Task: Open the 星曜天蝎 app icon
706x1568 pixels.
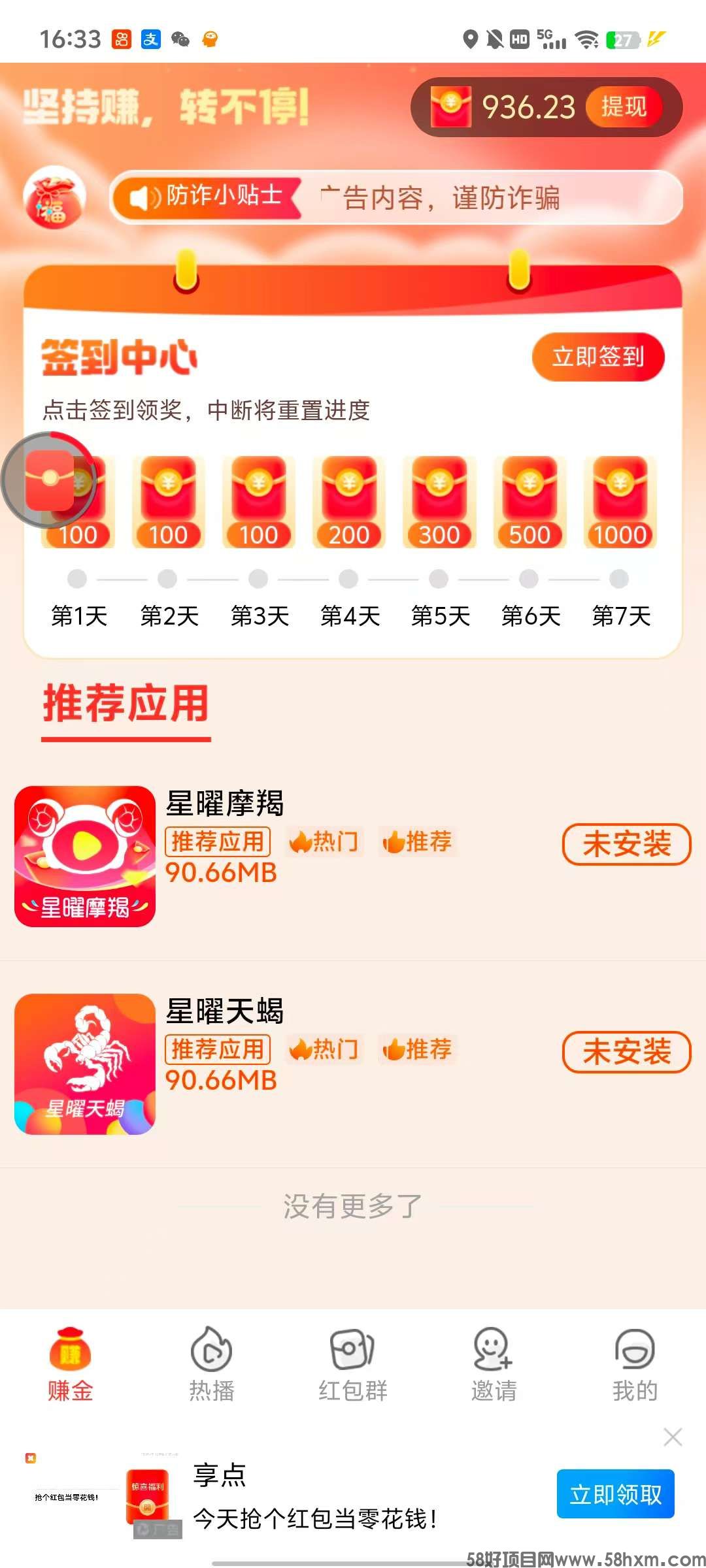Action: coord(85,1064)
